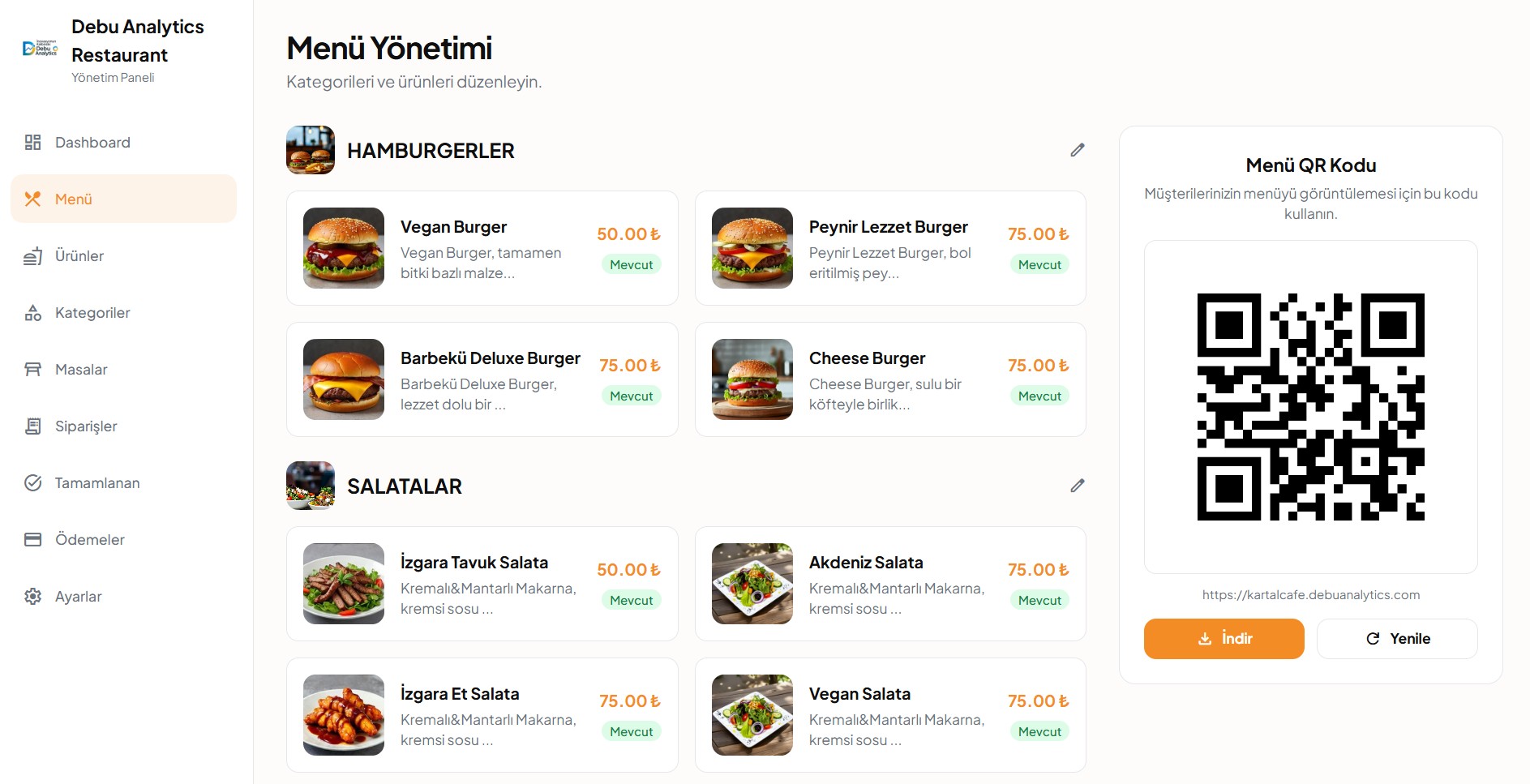Open Ödemeler page

[x=89, y=540]
